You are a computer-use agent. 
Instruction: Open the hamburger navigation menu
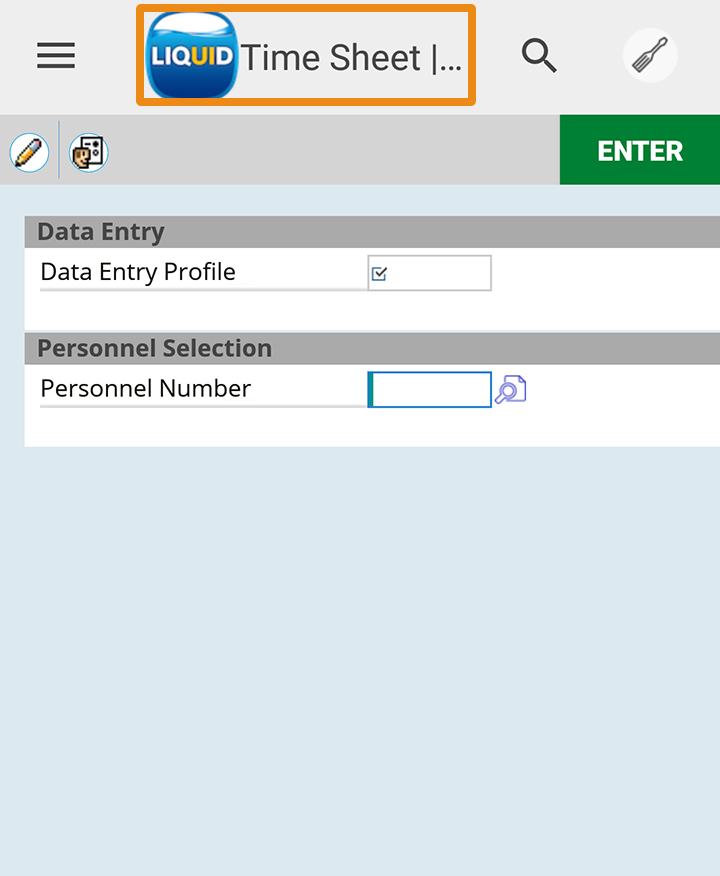pyautogui.click(x=56, y=56)
